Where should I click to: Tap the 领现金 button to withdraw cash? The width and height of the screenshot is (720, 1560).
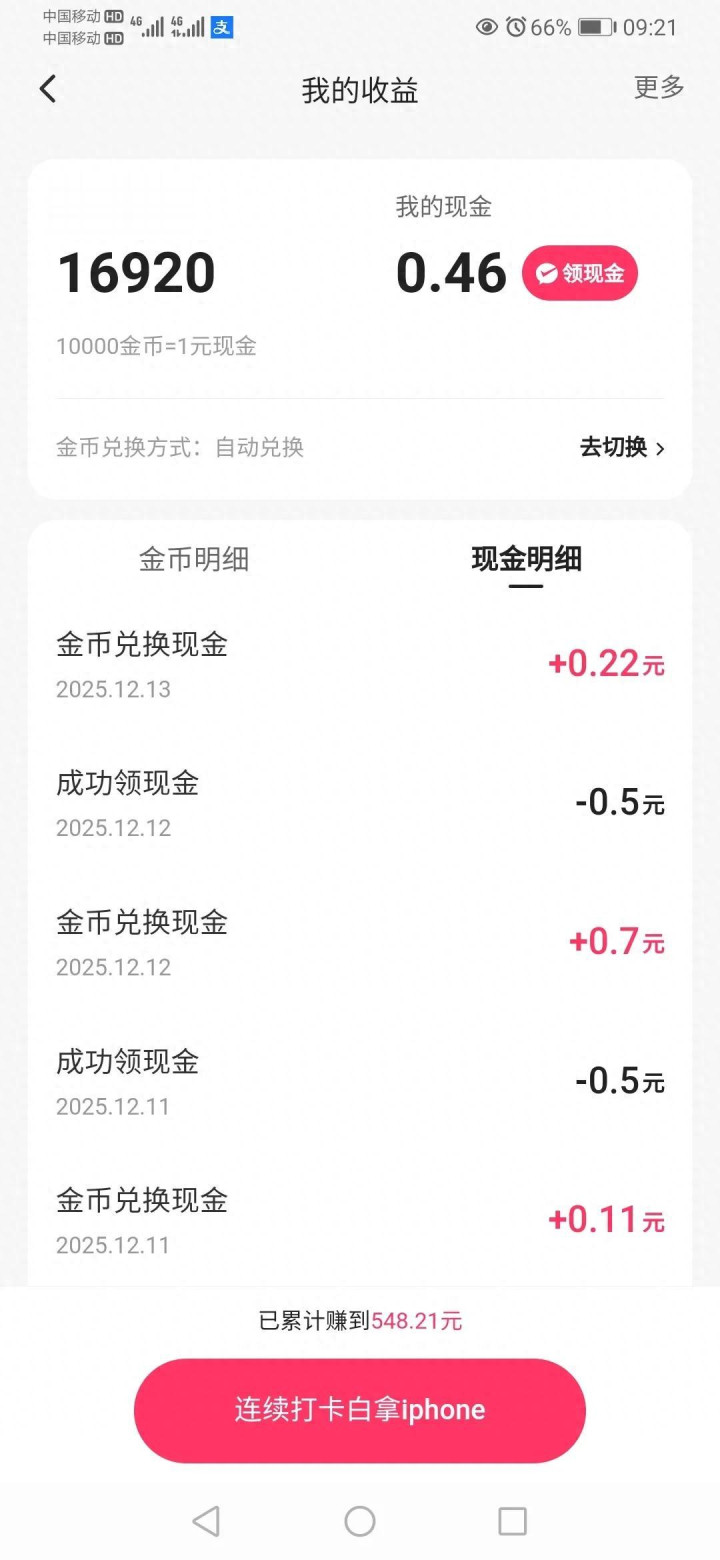580,273
